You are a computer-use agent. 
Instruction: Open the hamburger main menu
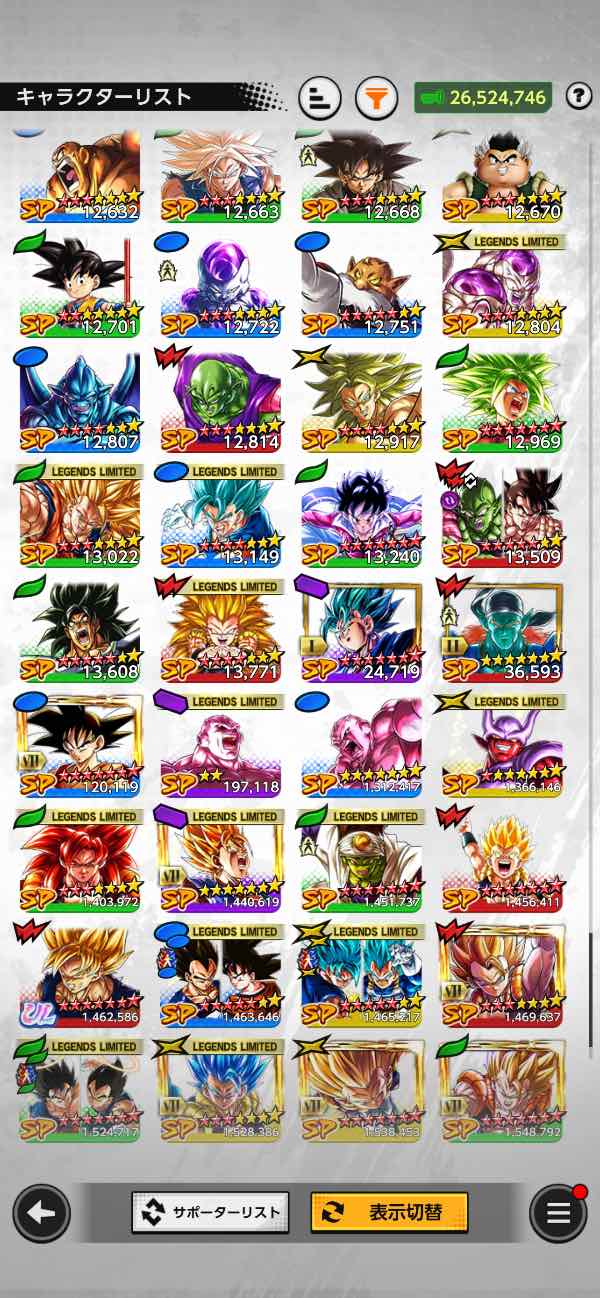click(558, 1213)
